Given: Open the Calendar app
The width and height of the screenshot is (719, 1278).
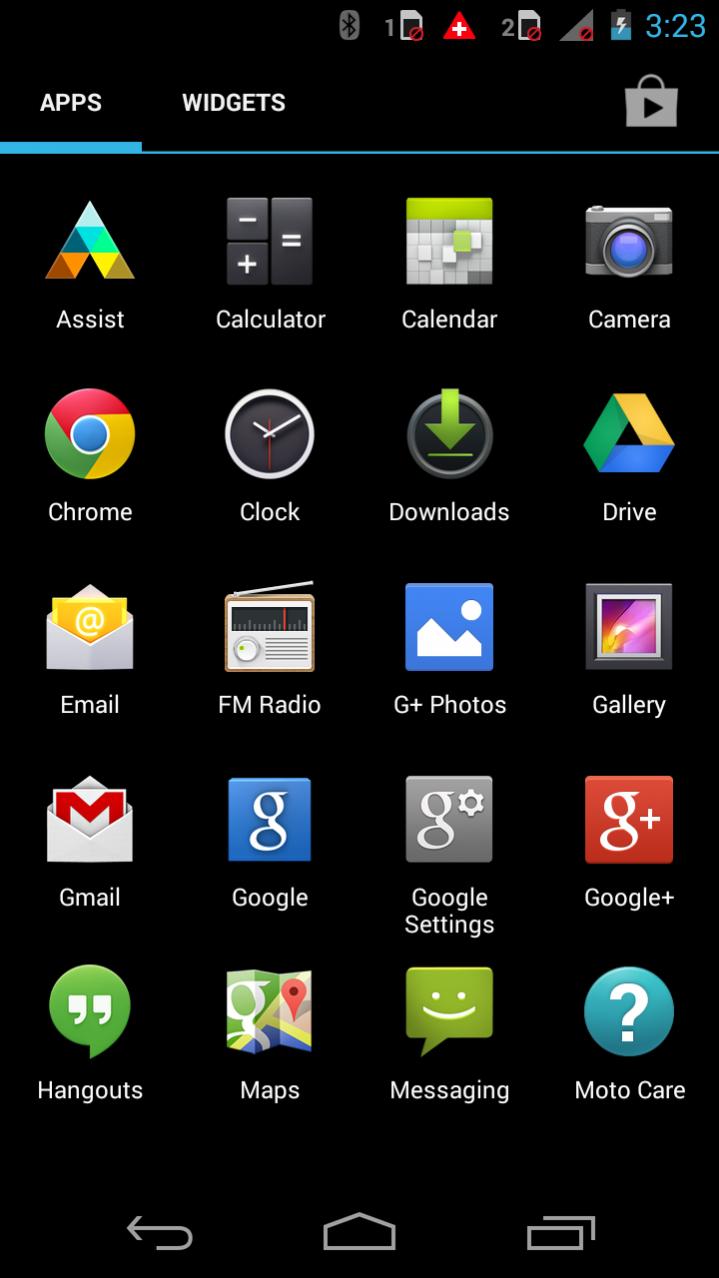Looking at the screenshot, I should tap(449, 242).
